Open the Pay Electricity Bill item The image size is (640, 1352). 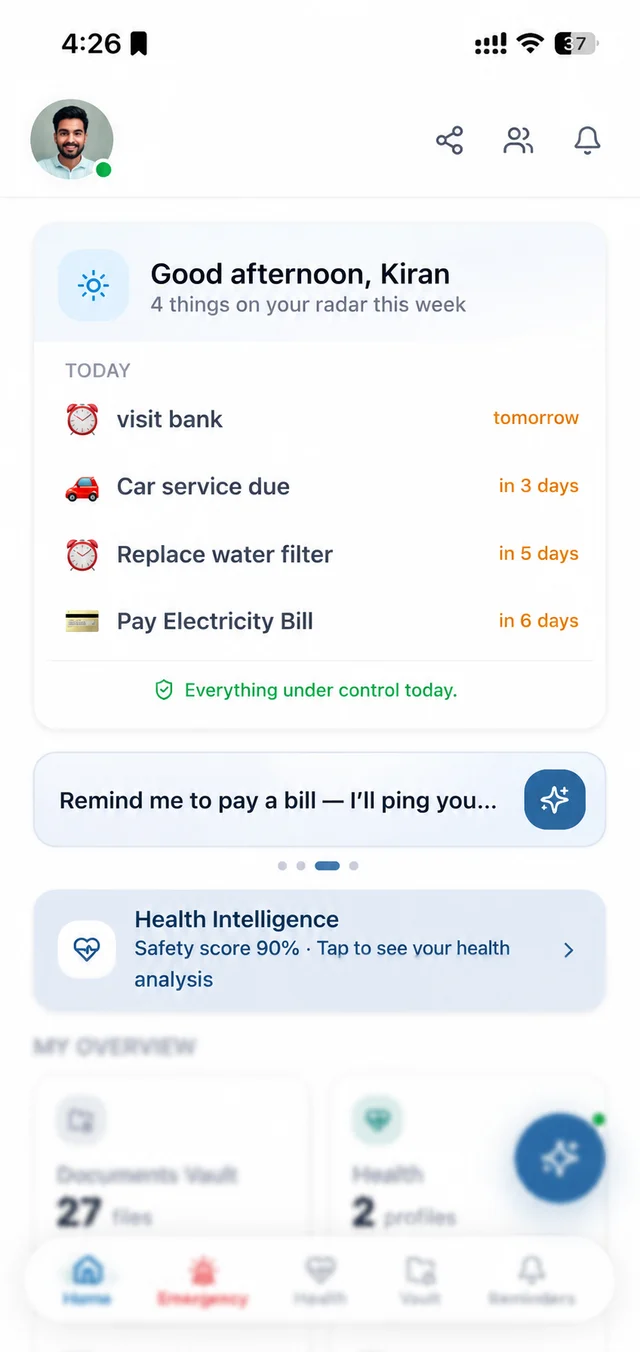(x=320, y=621)
